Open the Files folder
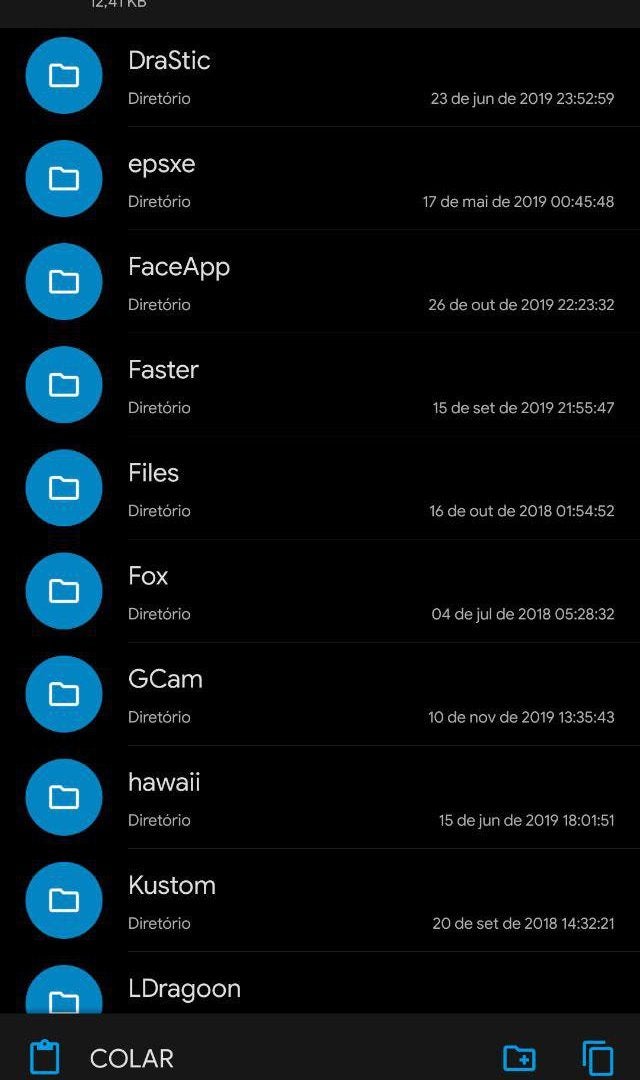Image resolution: width=640 pixels, height=1080 pixels. click(x=320, y=488)
